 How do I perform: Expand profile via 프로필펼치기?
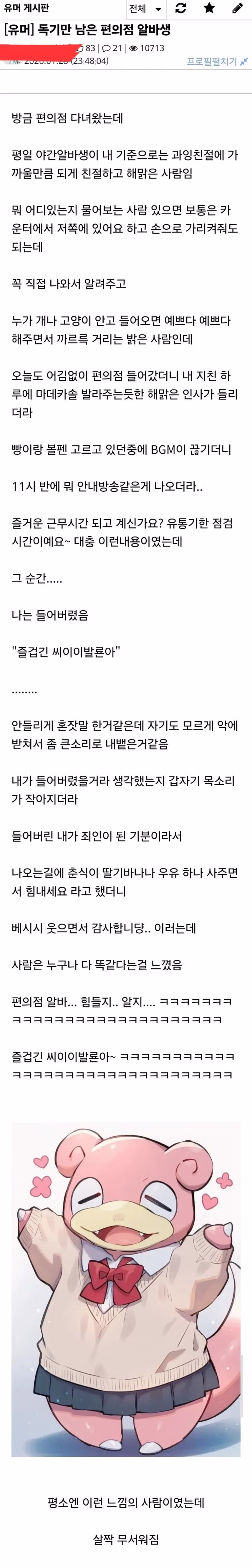tap(217, 61)
